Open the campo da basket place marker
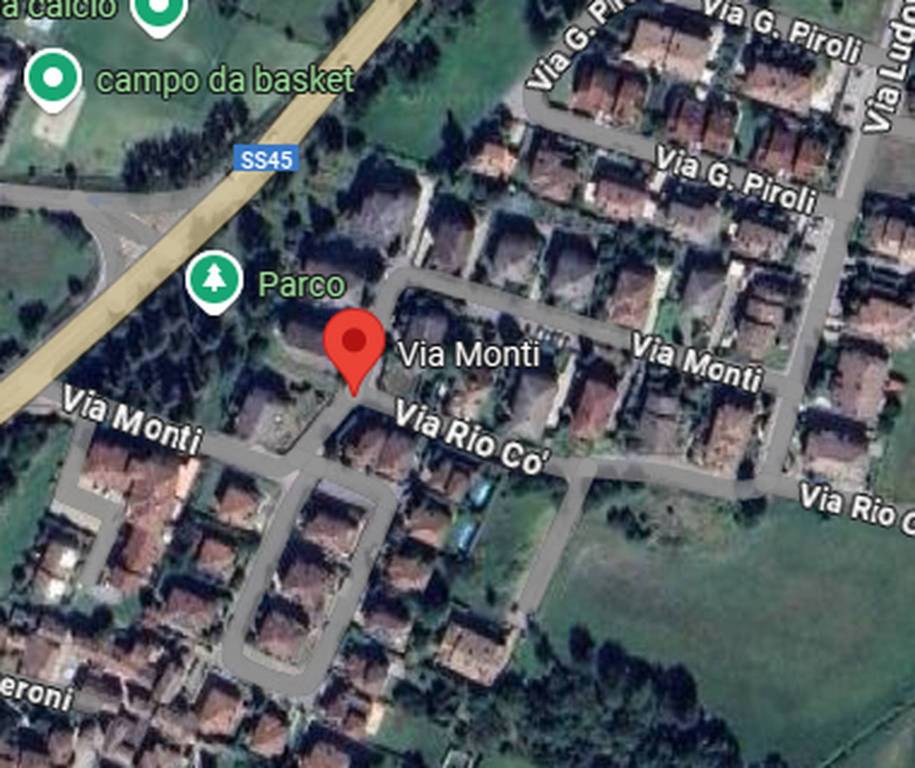Viewport: 915px width, 768px height. 53,77
